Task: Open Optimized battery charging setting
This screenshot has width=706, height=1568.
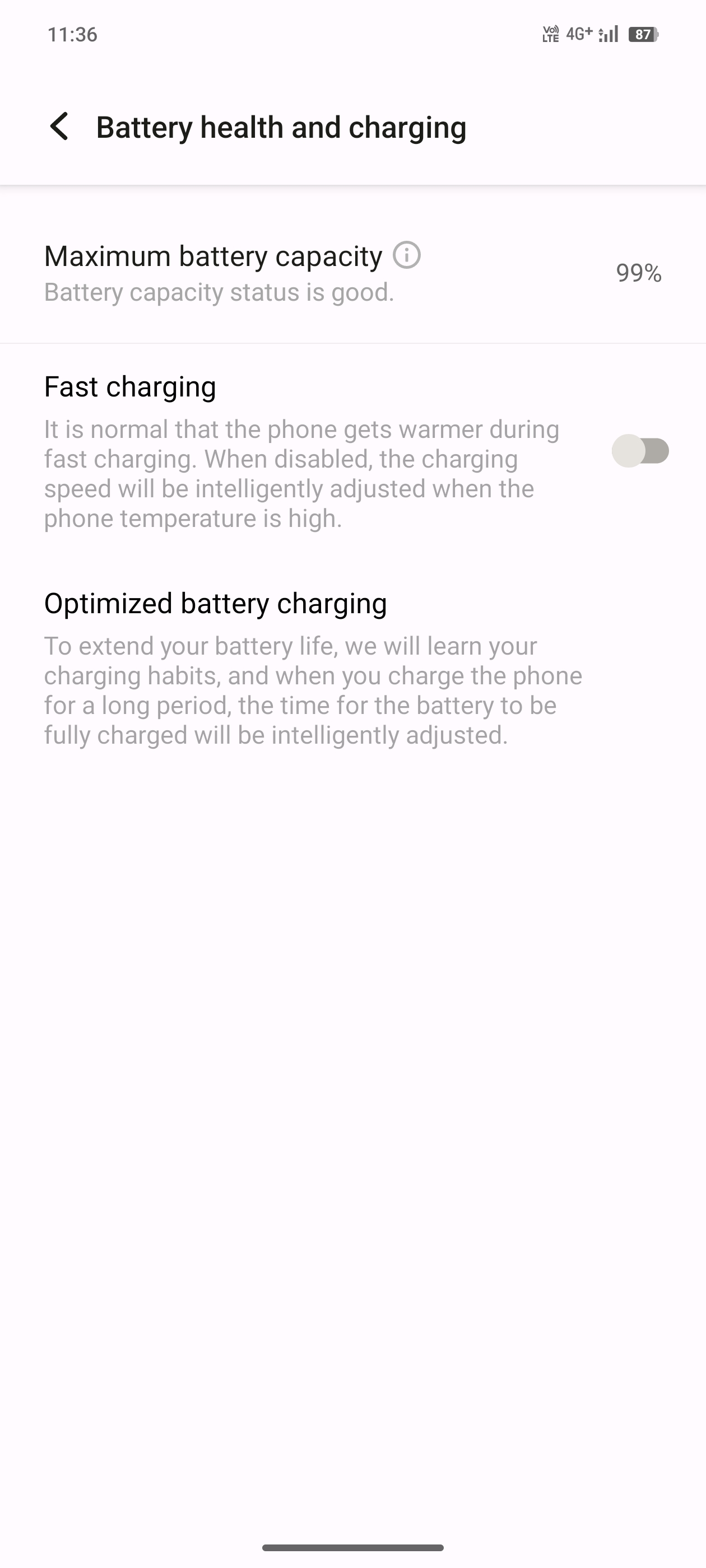Action: pyautogui.click(x=313, y=668)
